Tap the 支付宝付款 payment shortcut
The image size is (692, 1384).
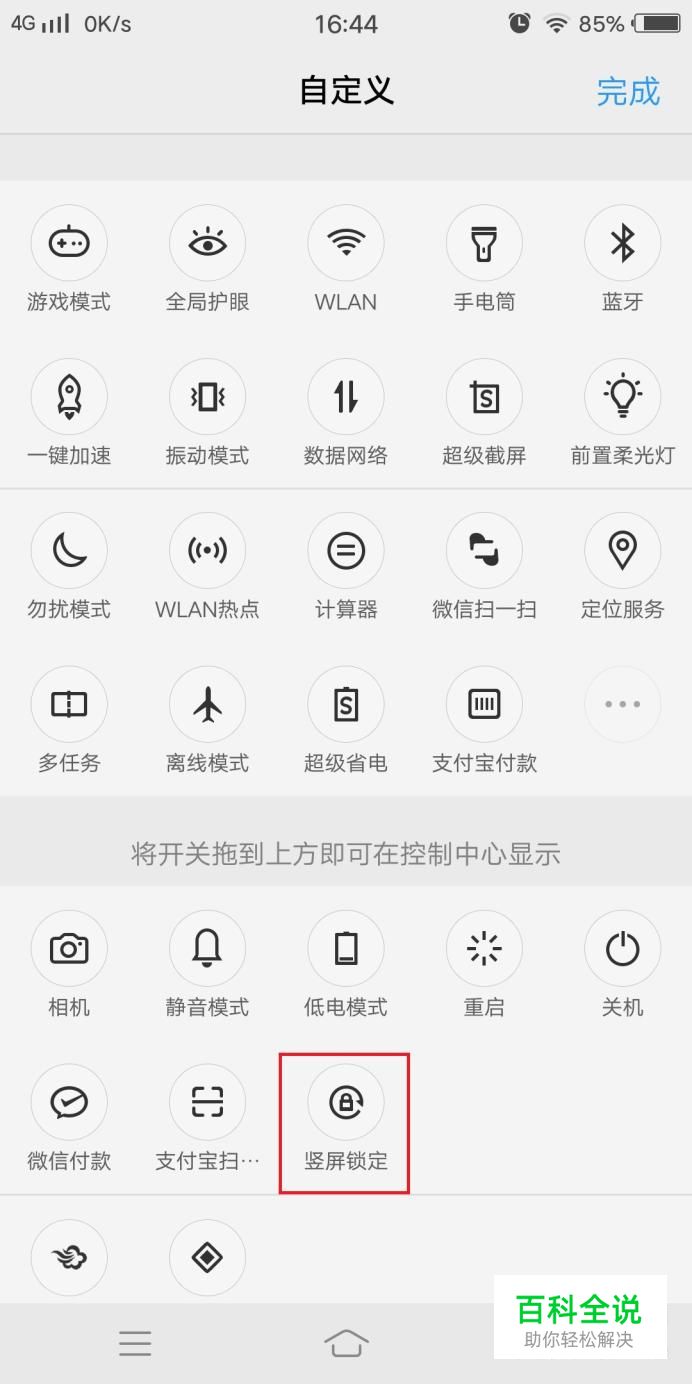pos(484,705)
